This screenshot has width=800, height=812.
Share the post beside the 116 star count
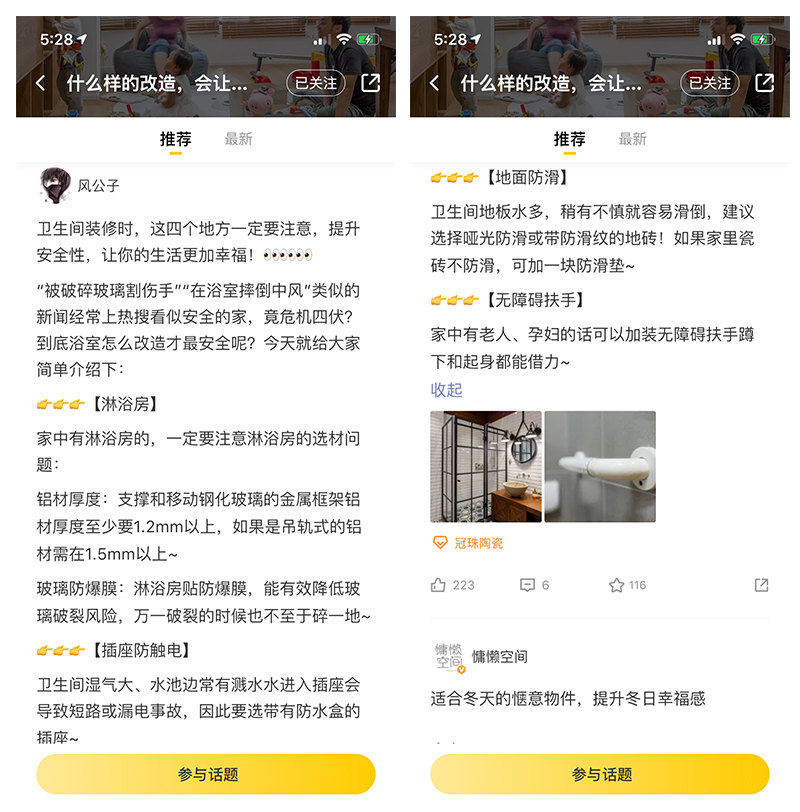(x=761, y=585)
